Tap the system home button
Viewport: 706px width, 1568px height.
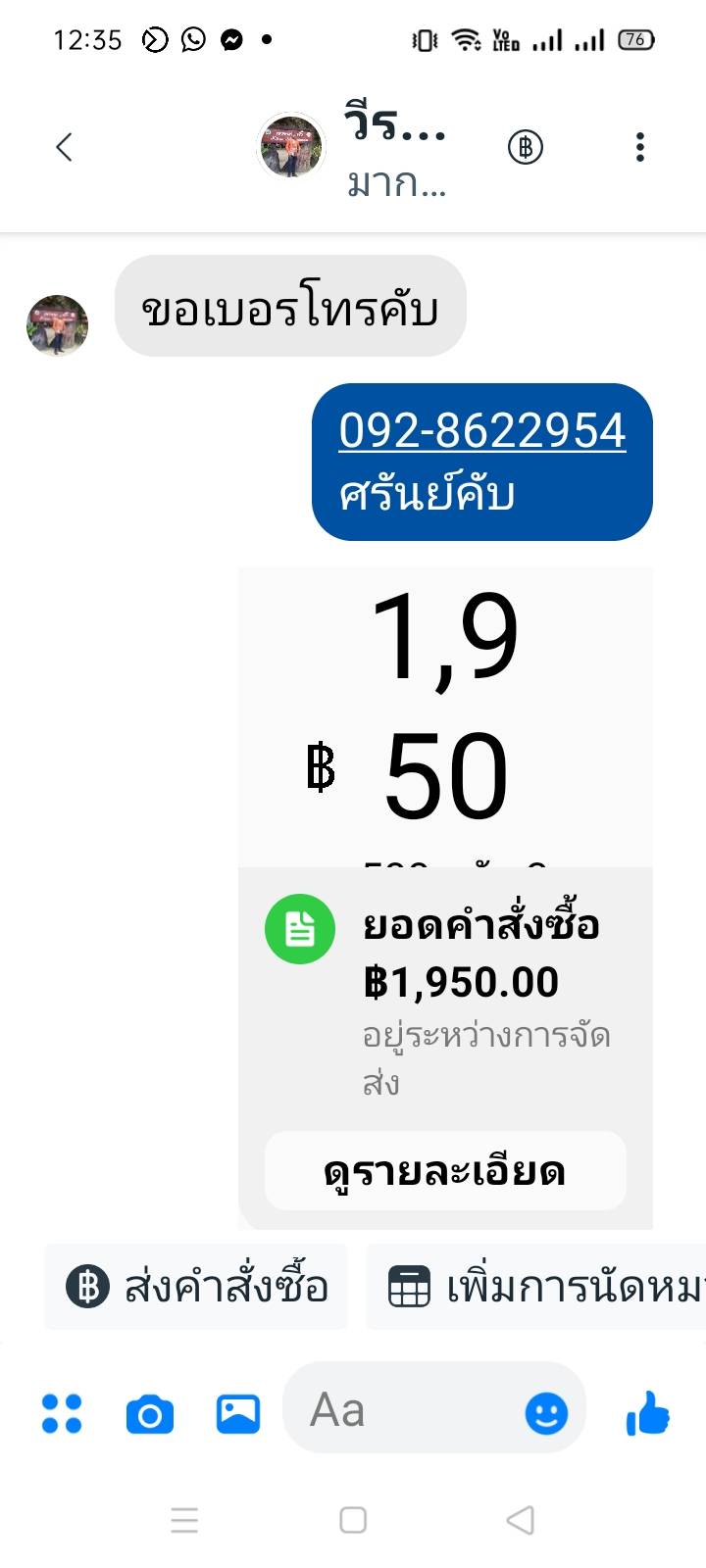click(x=353, y=1520)
